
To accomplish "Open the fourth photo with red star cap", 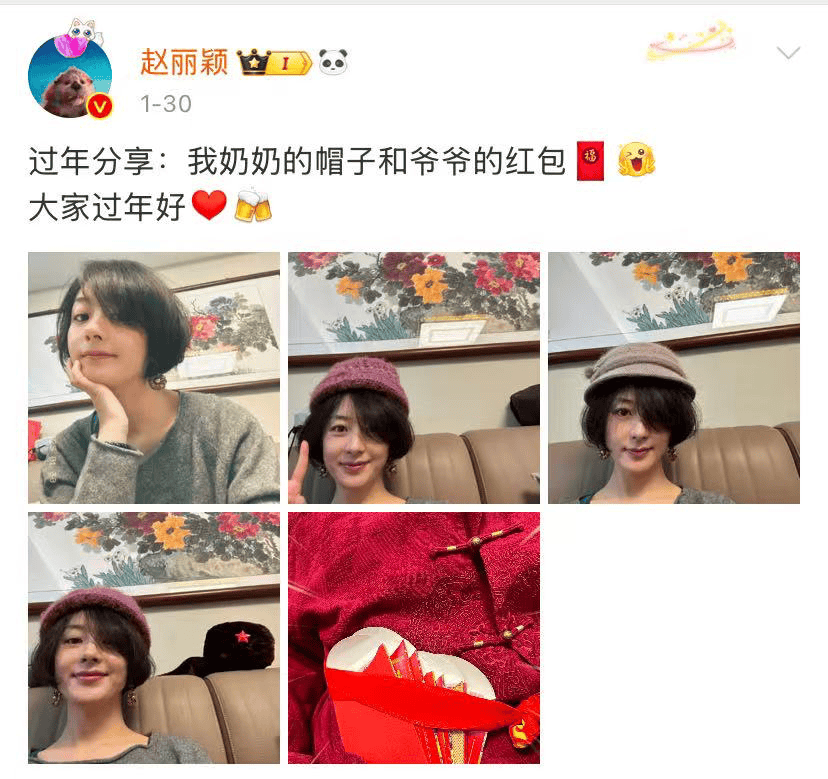I will [x=154, y=637].
